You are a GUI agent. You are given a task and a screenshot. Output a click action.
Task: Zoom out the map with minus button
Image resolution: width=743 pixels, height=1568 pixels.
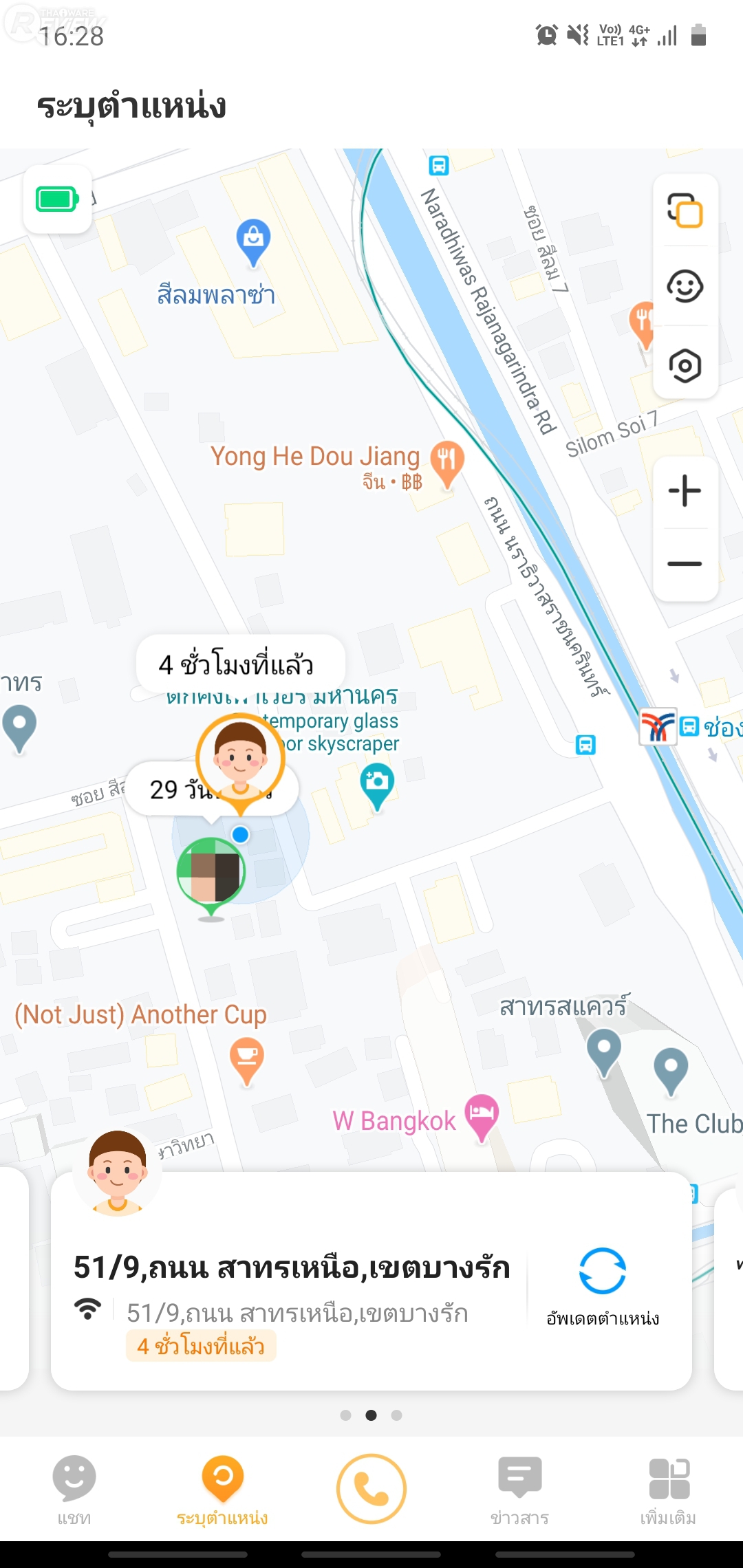coord(685,564)
